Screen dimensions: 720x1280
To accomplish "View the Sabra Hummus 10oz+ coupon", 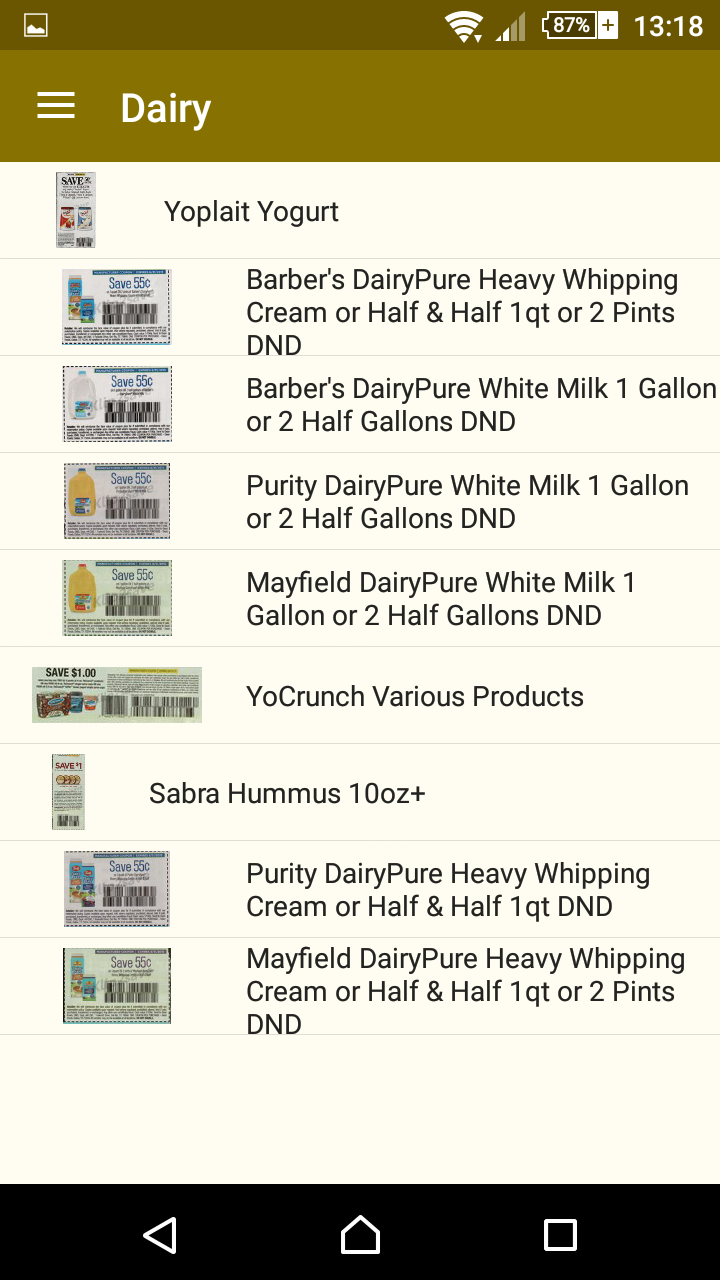I will (287, 793).
